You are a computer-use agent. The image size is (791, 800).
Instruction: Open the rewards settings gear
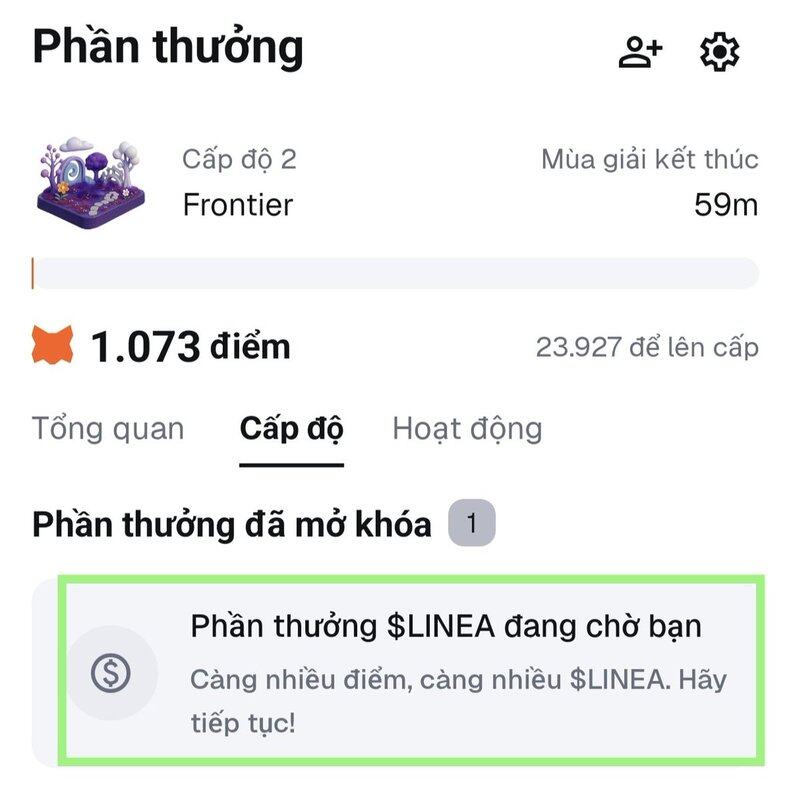(x=719, y=51)
